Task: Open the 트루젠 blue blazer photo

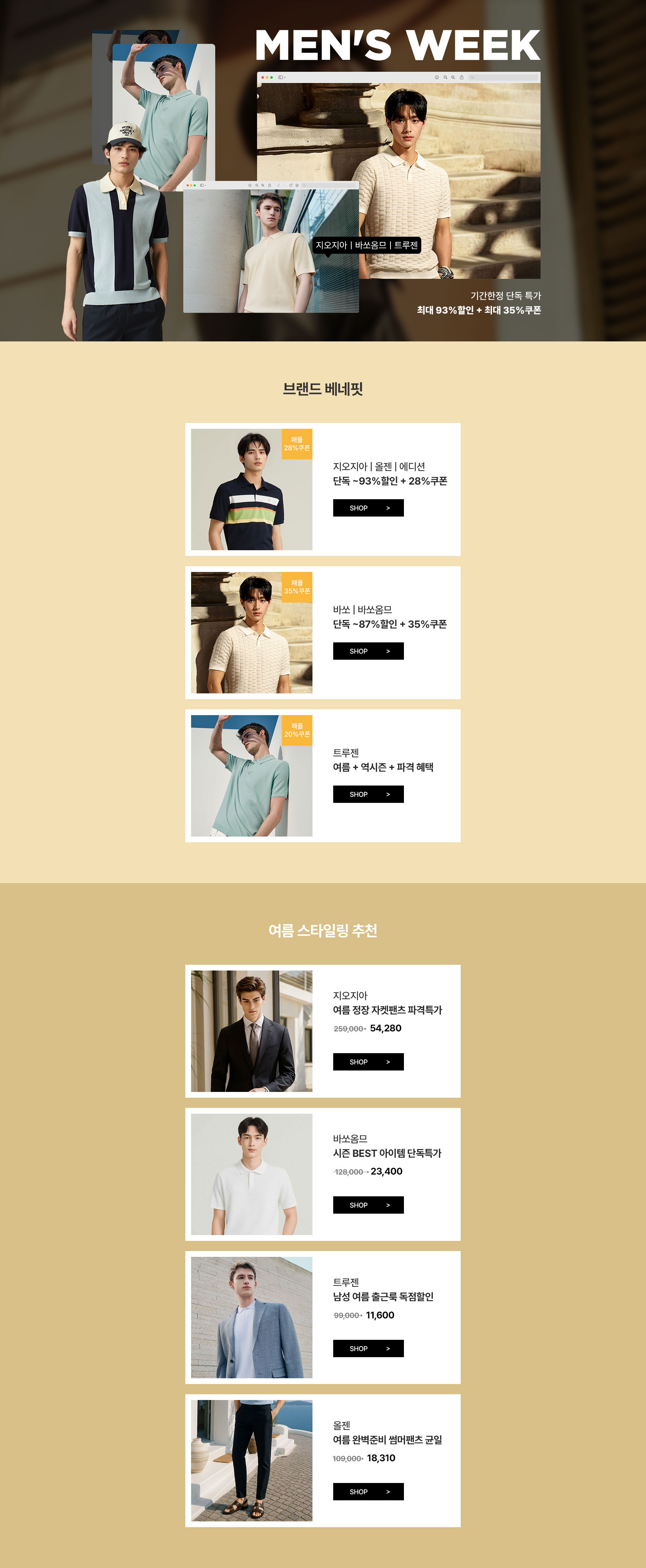Action: pos(251,1317)
